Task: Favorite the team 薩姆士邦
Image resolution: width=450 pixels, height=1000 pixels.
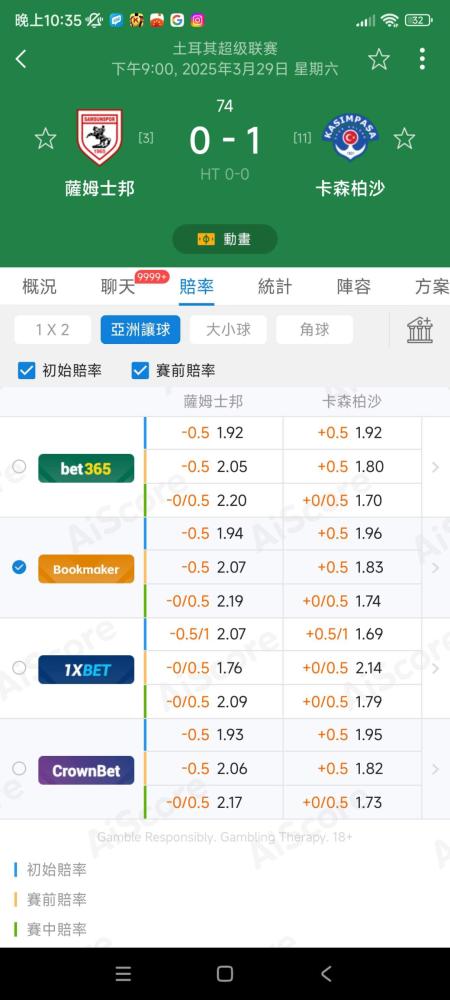Action: [45, 138]
